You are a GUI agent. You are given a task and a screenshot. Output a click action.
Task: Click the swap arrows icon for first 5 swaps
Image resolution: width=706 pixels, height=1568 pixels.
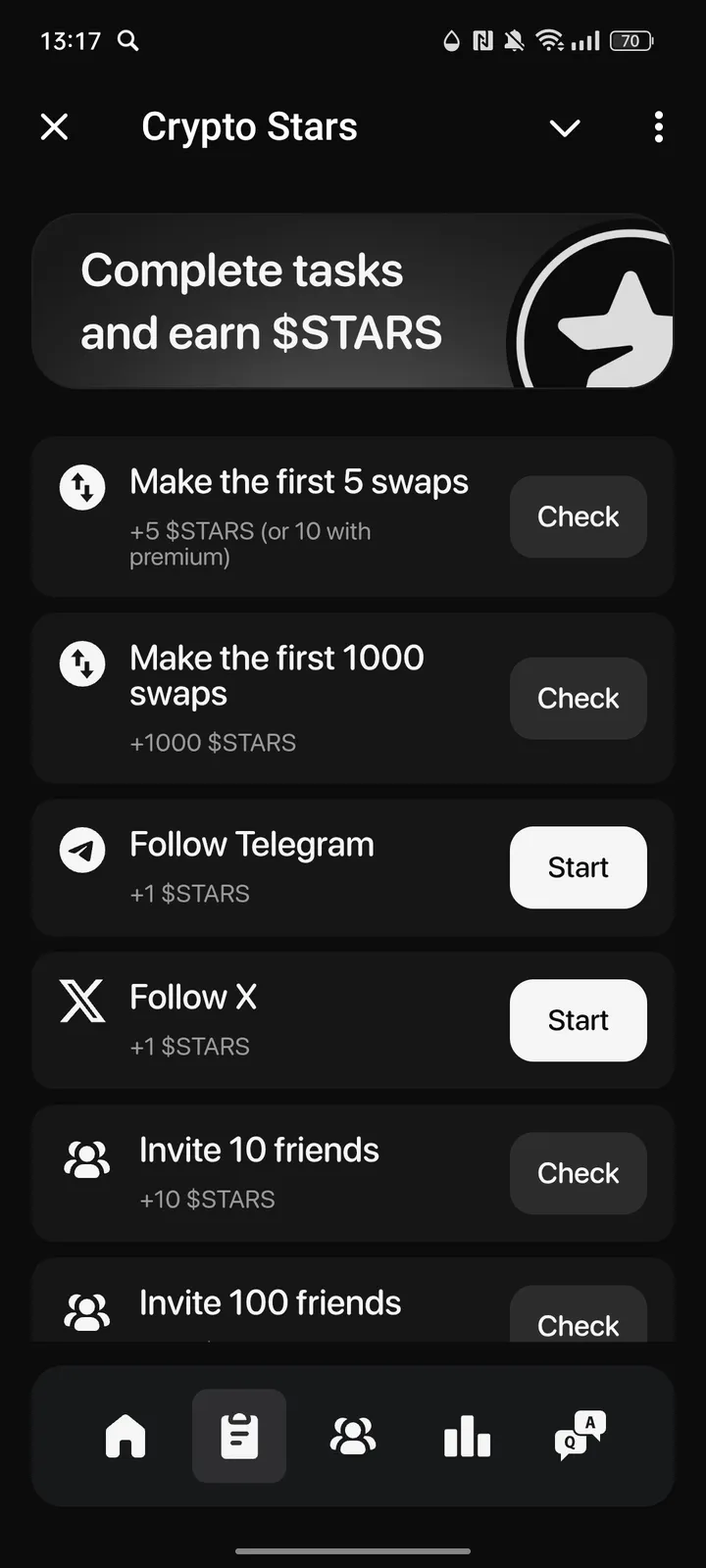pyautogui.click(x=82, y=487)
